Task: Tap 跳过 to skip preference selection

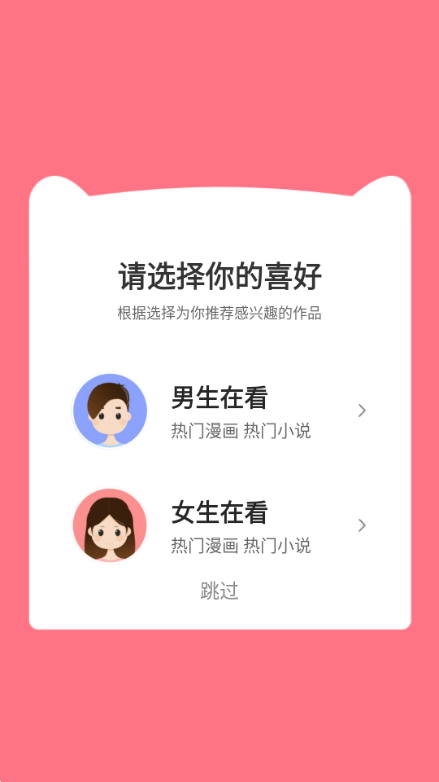Action: pos(220,590)
